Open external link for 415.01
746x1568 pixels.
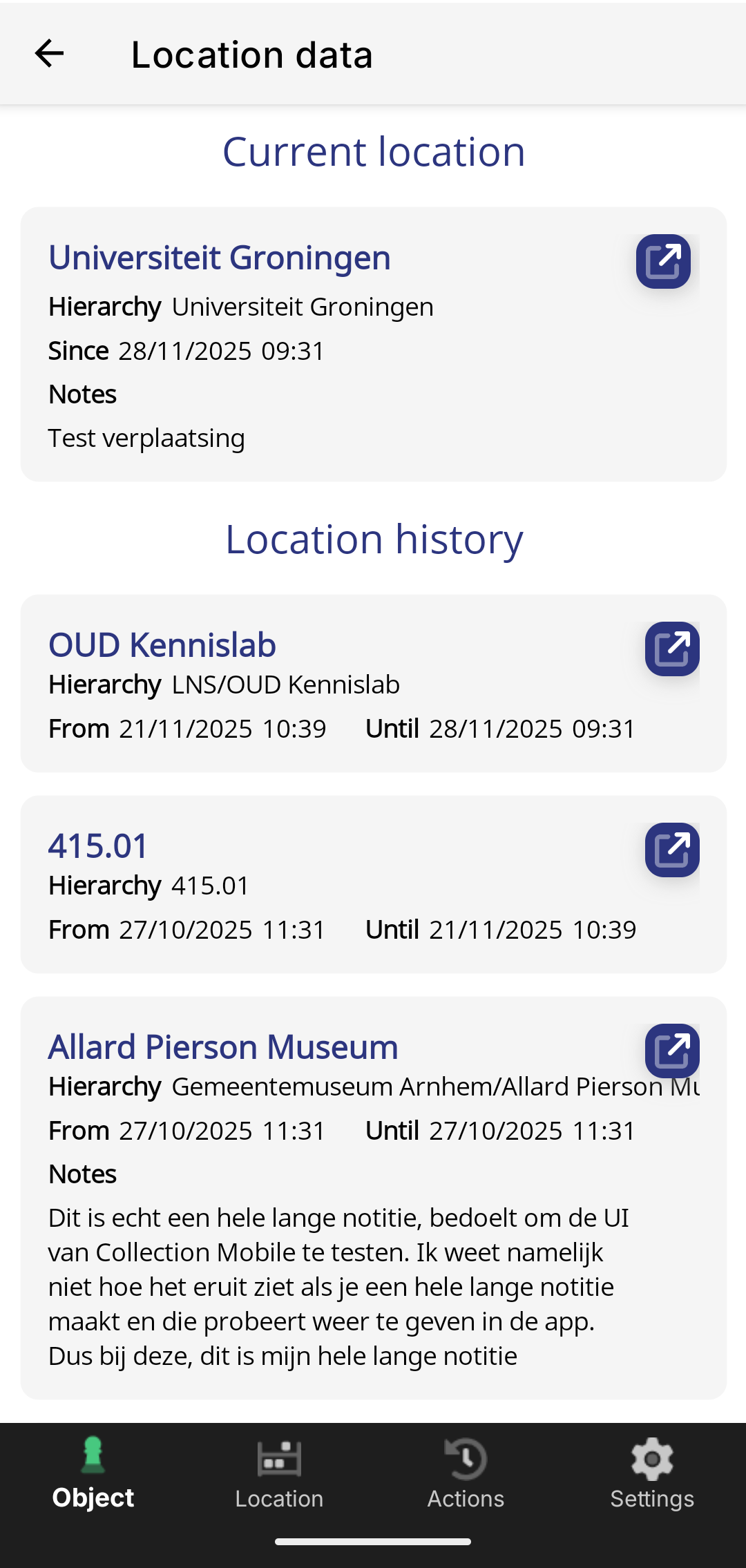pos(671,850)
